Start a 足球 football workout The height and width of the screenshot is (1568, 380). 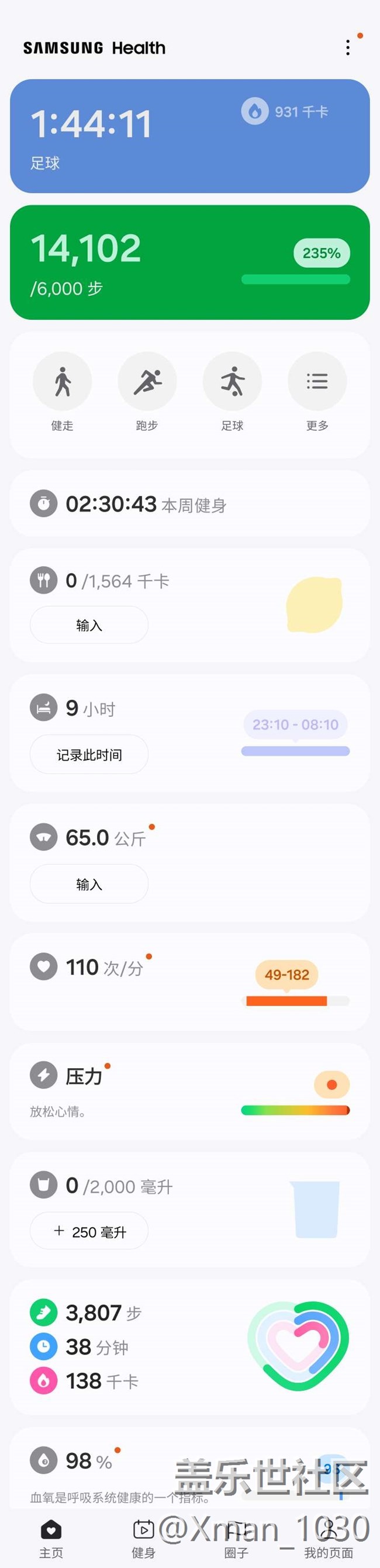[x=232, y=382]
